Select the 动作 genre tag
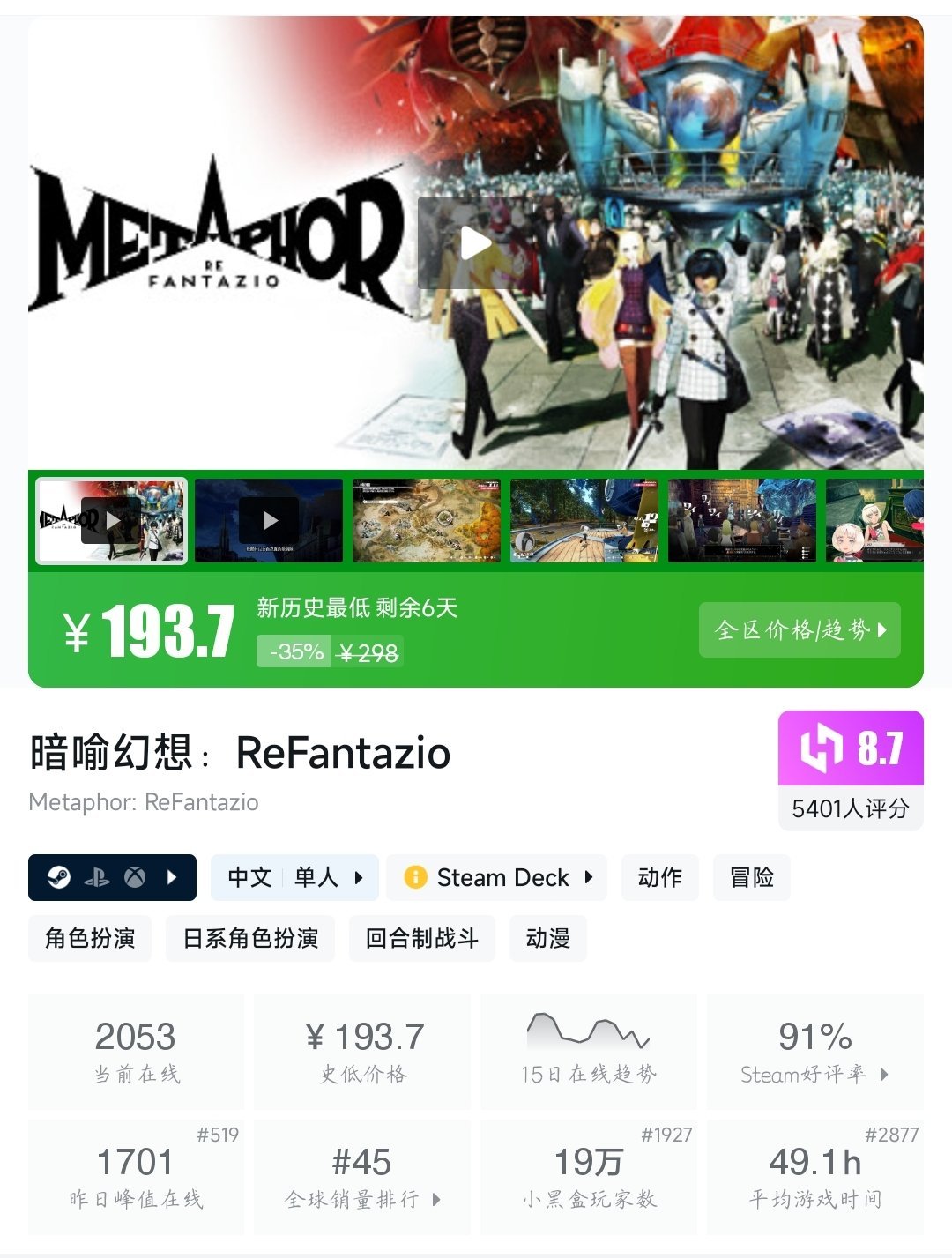The image size is (952, 1258). tap(659, 877)
